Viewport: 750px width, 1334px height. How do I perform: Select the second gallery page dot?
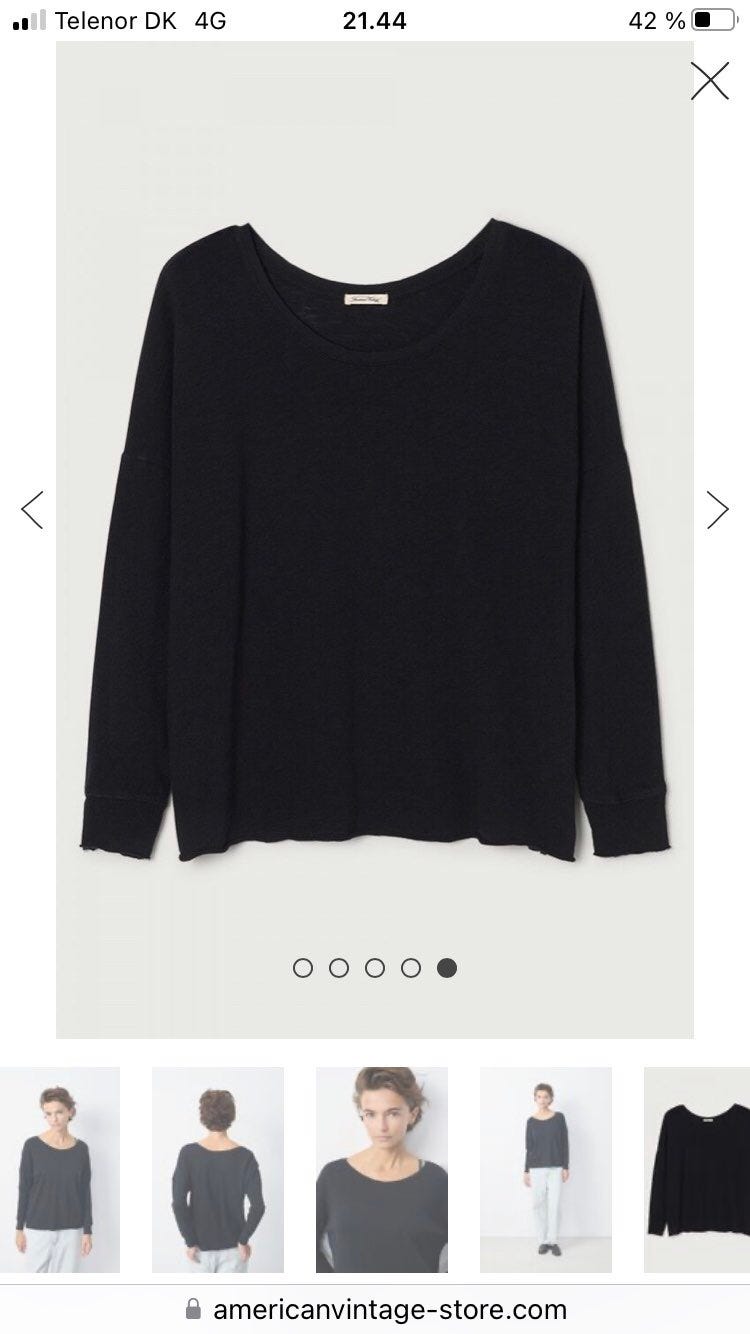[339, 968]
